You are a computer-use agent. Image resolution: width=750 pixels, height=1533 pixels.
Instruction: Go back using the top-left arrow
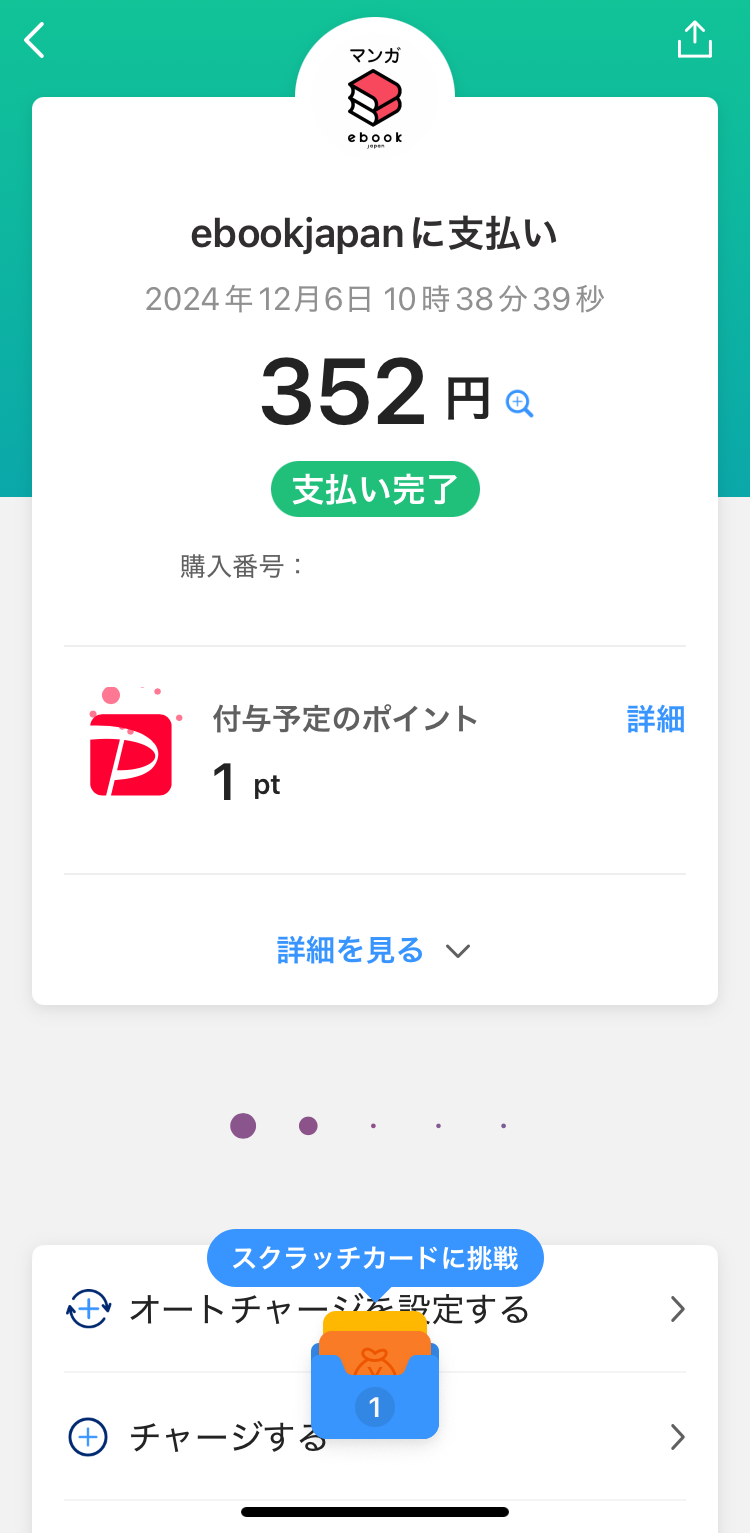point(35,41)
